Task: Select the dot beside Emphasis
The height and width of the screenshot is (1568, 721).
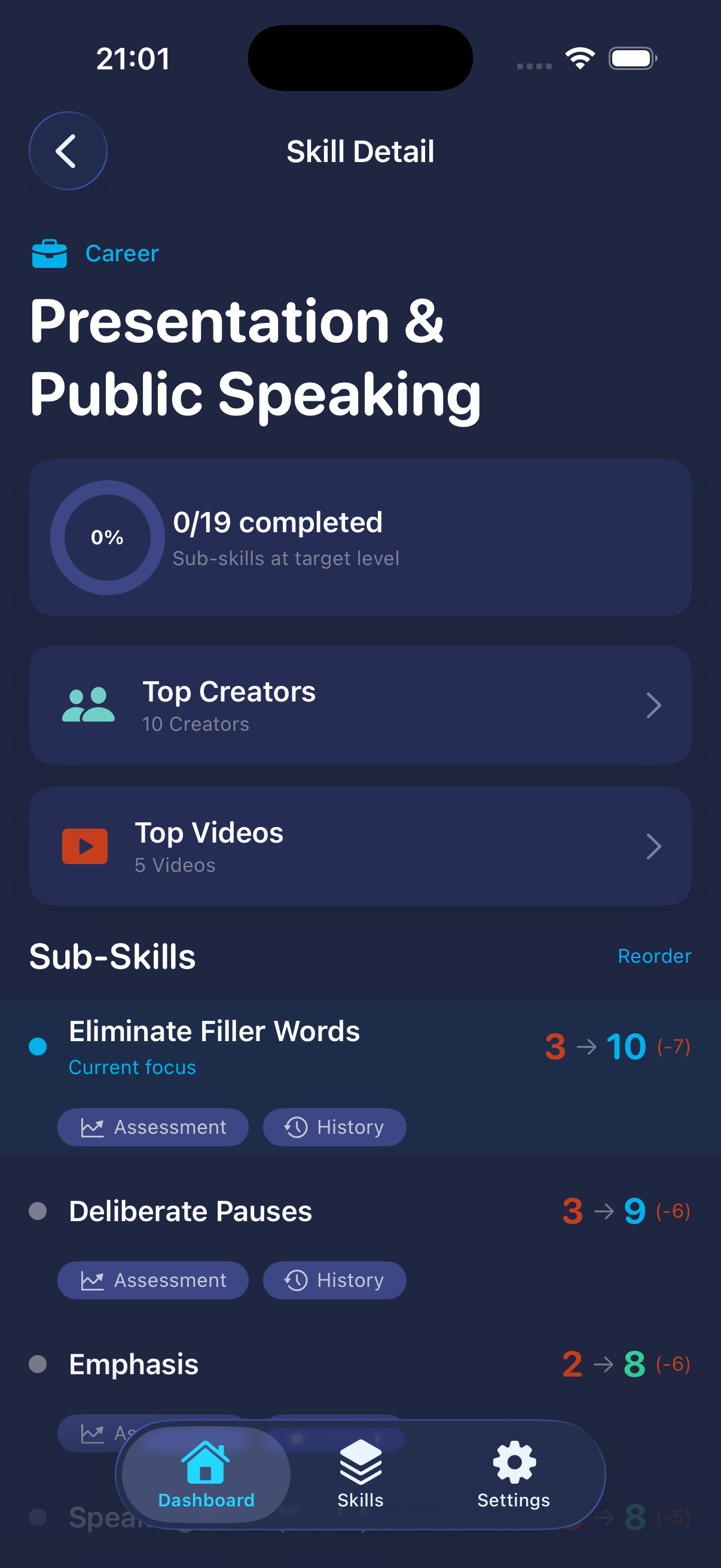Action: click(38, 1364)
